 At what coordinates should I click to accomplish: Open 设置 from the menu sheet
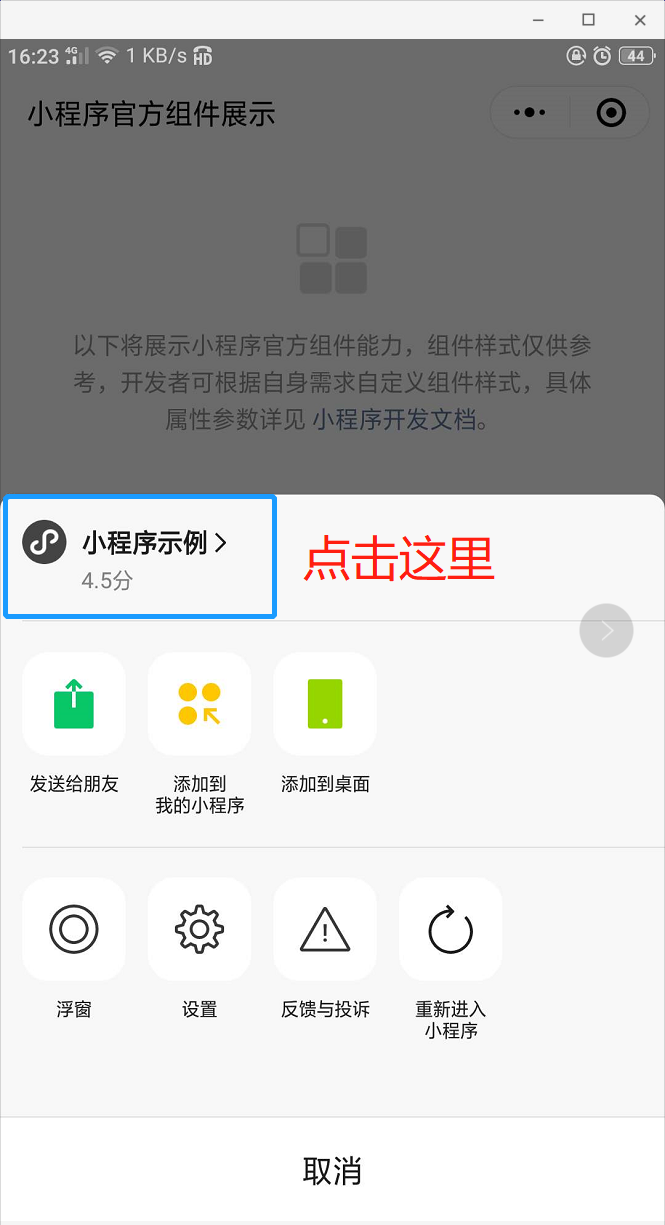(199, 930)
